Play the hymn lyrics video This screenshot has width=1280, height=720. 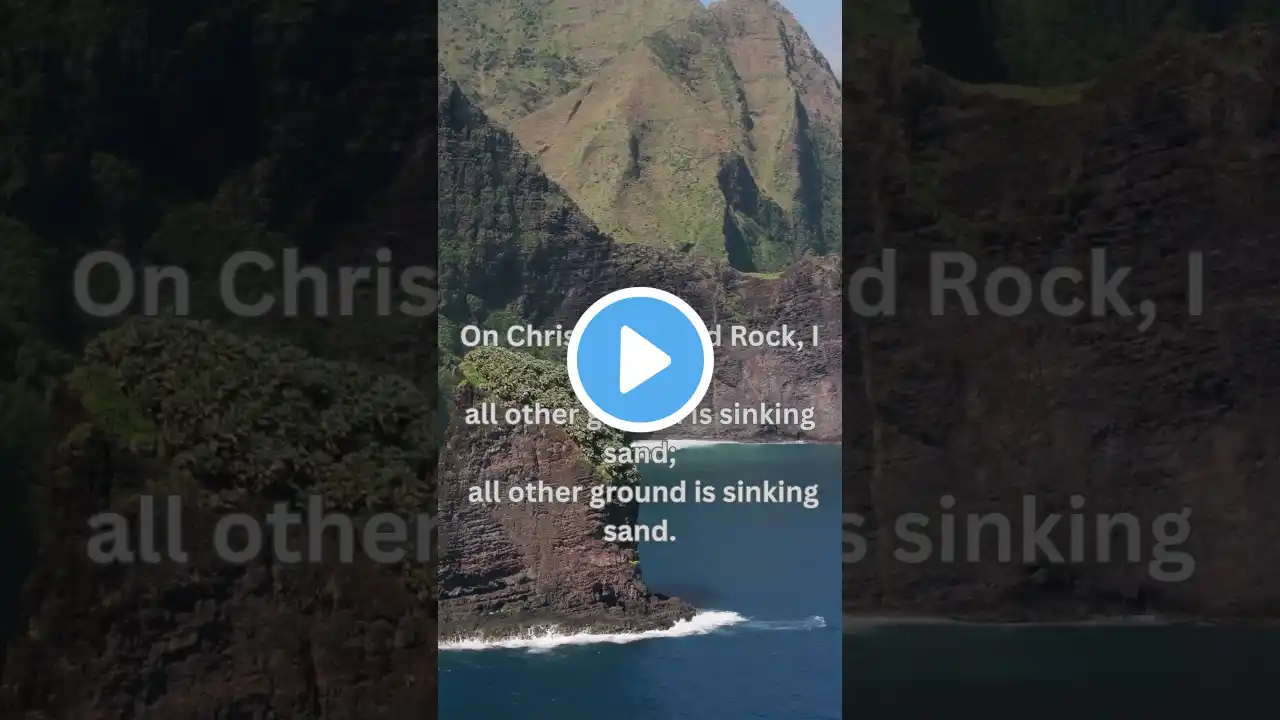(x=640, y=360)
